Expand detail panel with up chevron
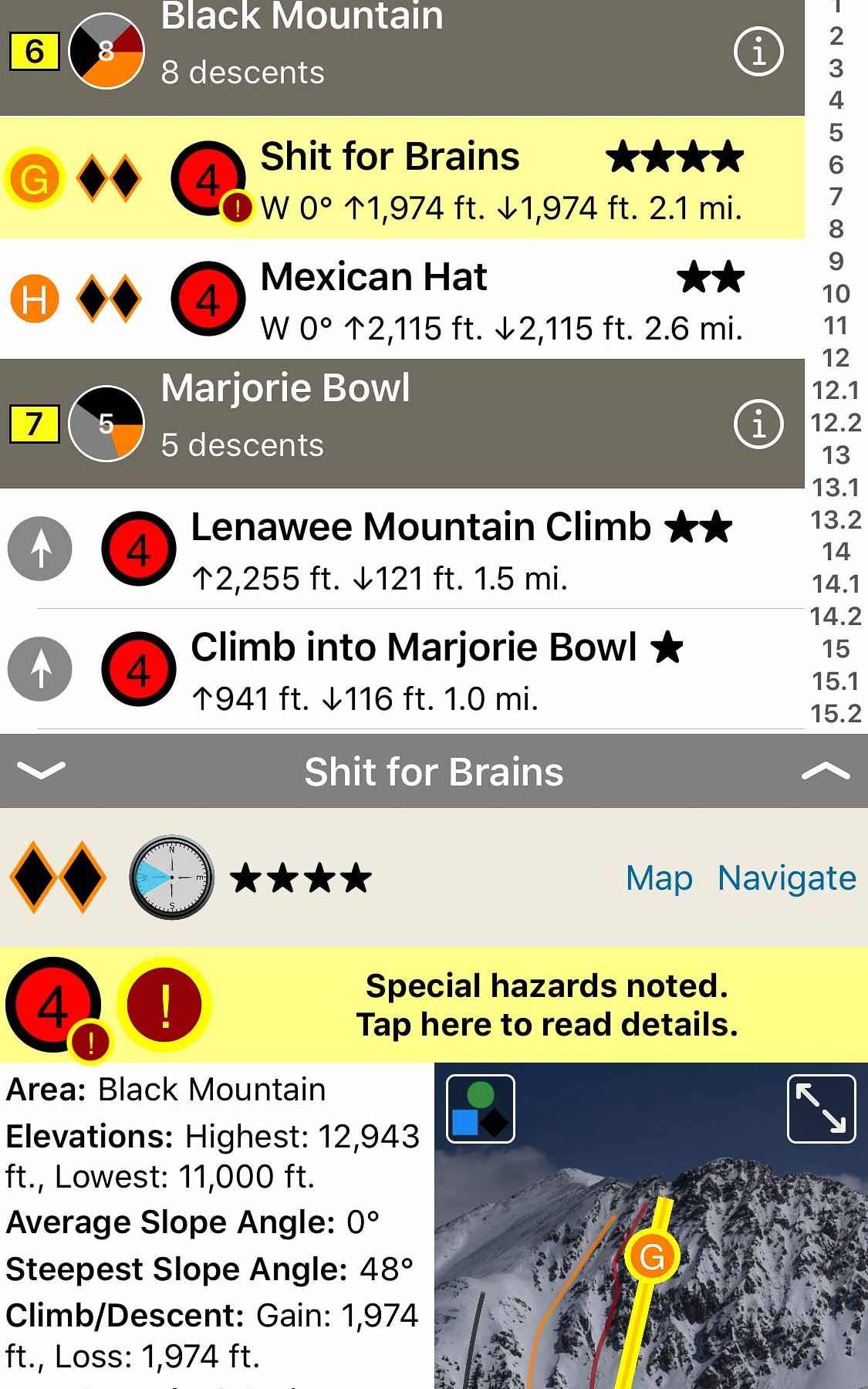 (x=826, y=771)
